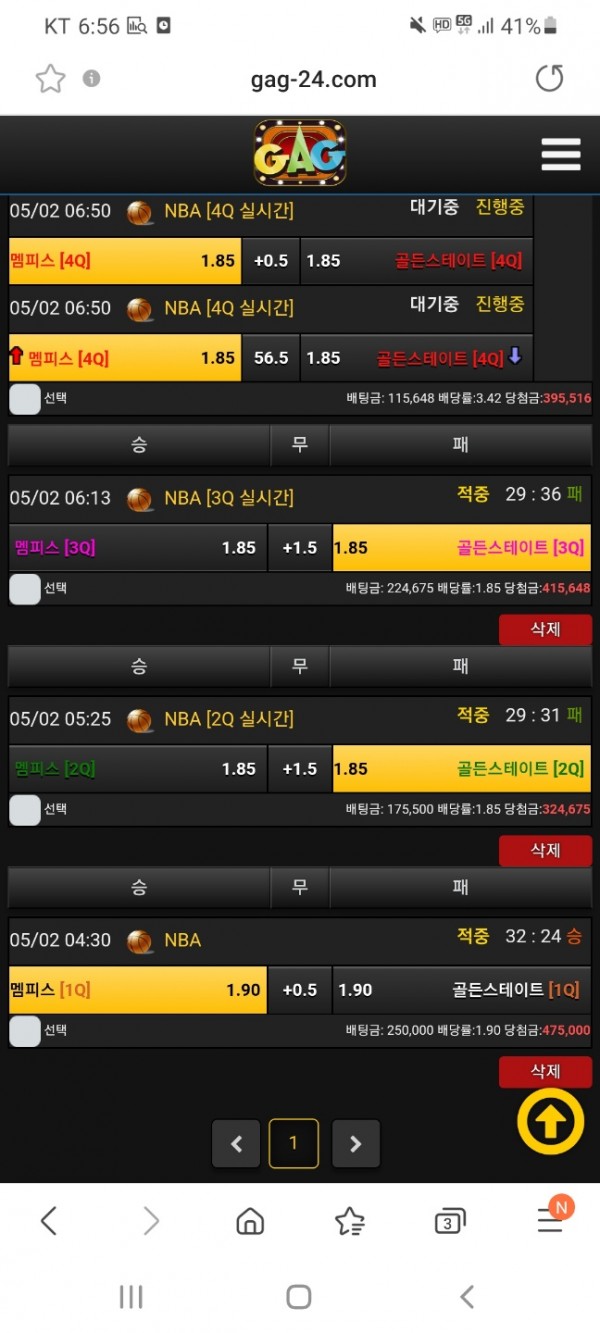Select page 1 in the pagination
This screenshot has width=600, height=1333.
pyautogui.click(x=293, y=1143)
